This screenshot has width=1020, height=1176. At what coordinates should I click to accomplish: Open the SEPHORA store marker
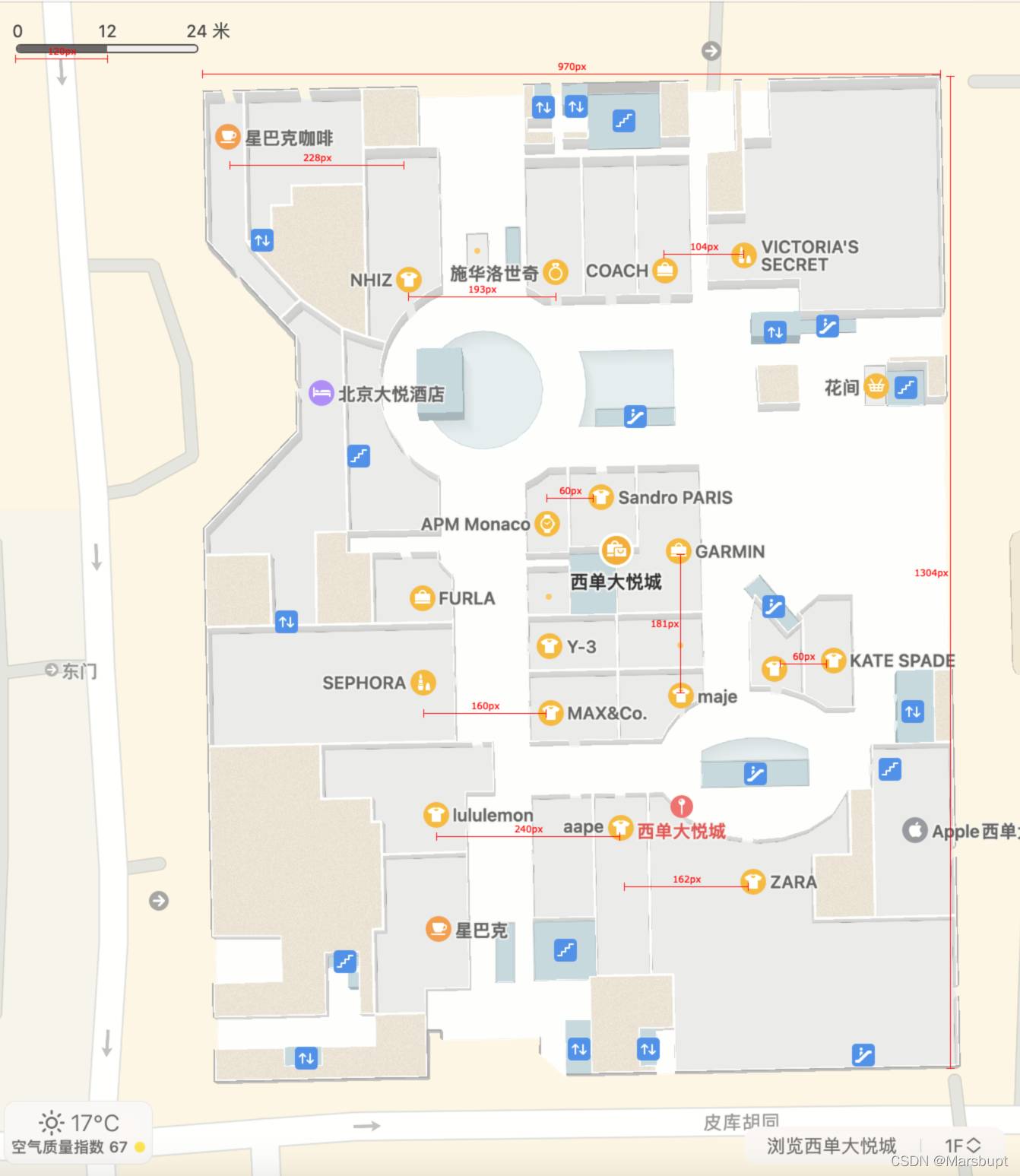423,682
